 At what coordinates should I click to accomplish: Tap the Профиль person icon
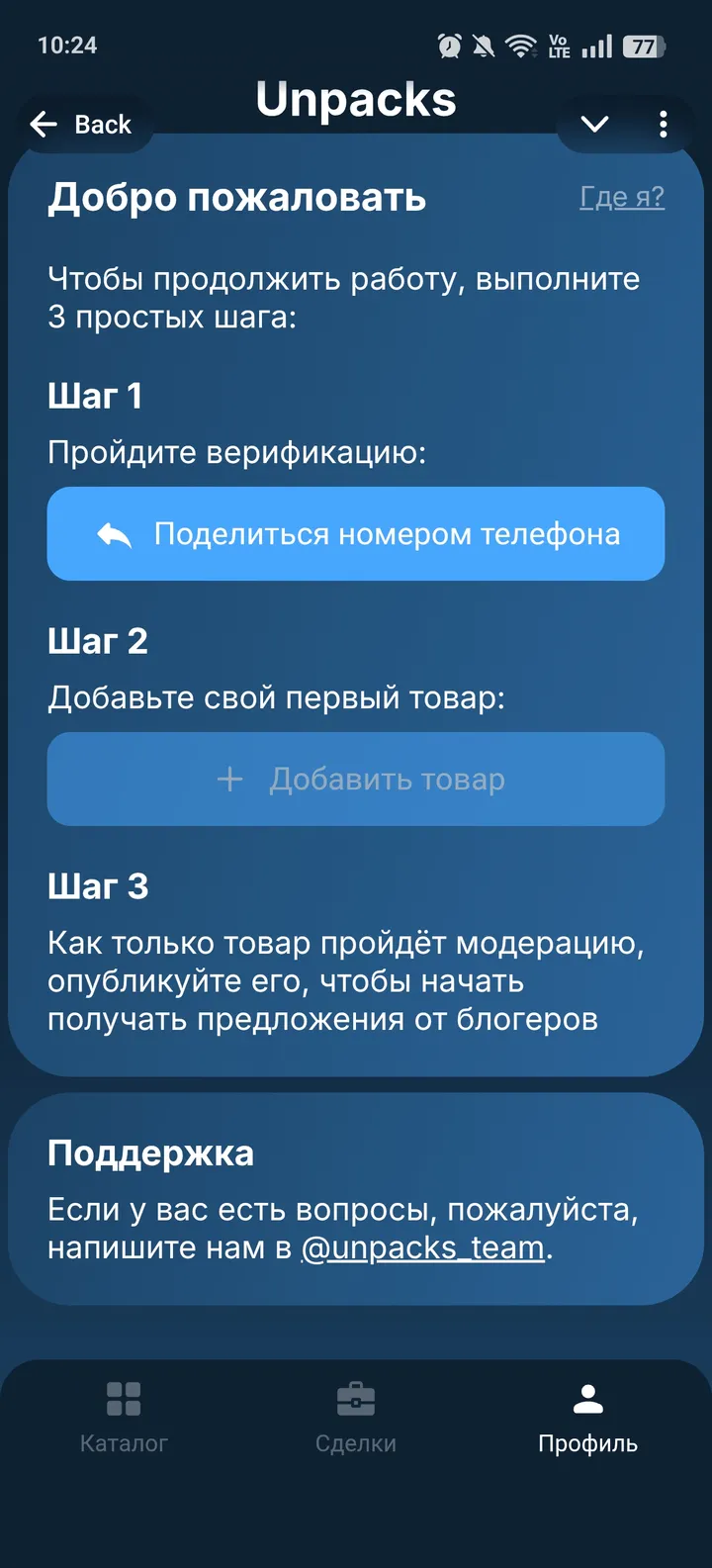pyautogui.click(x=587, y=1398)
